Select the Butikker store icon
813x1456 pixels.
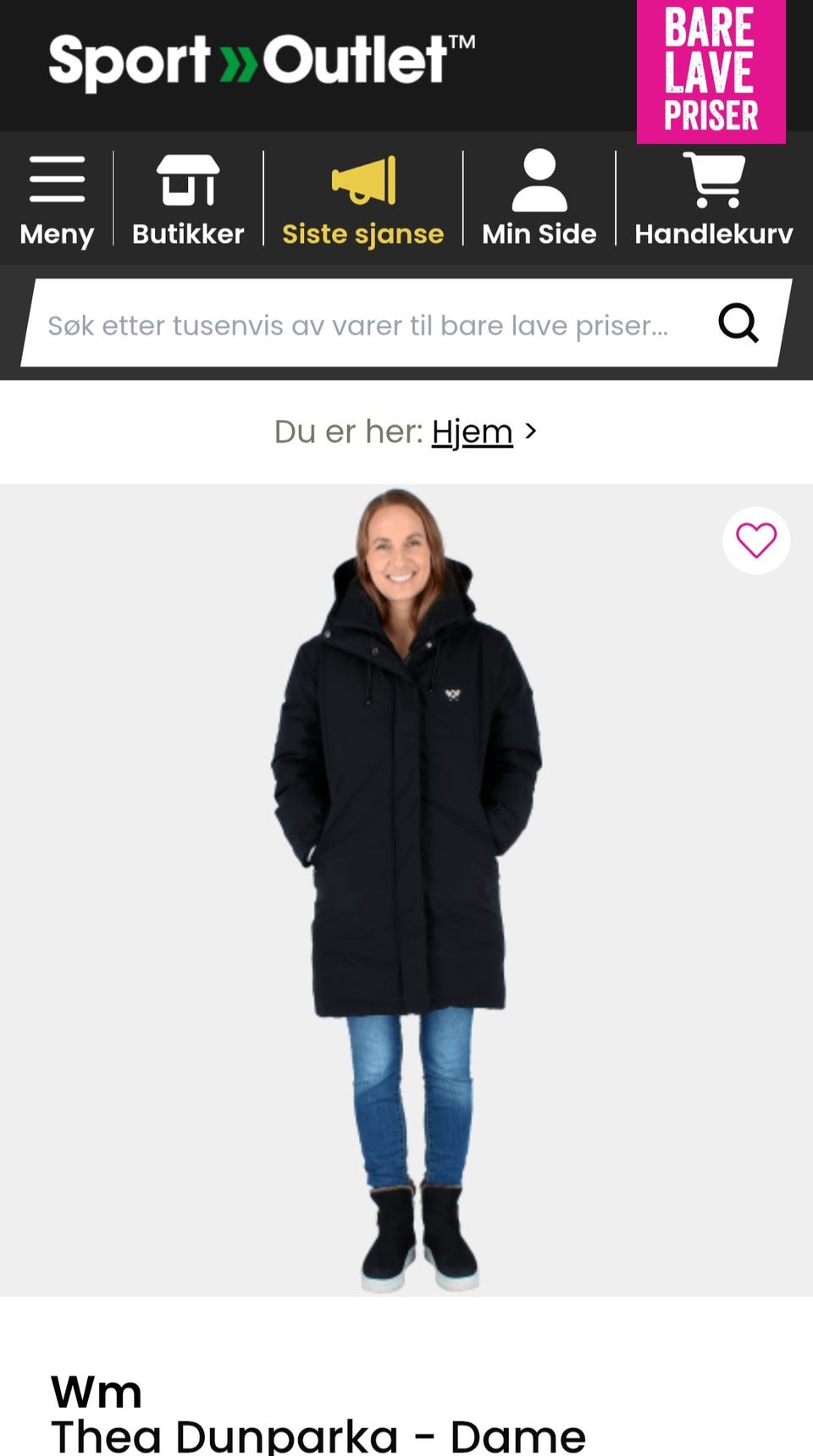188,178
